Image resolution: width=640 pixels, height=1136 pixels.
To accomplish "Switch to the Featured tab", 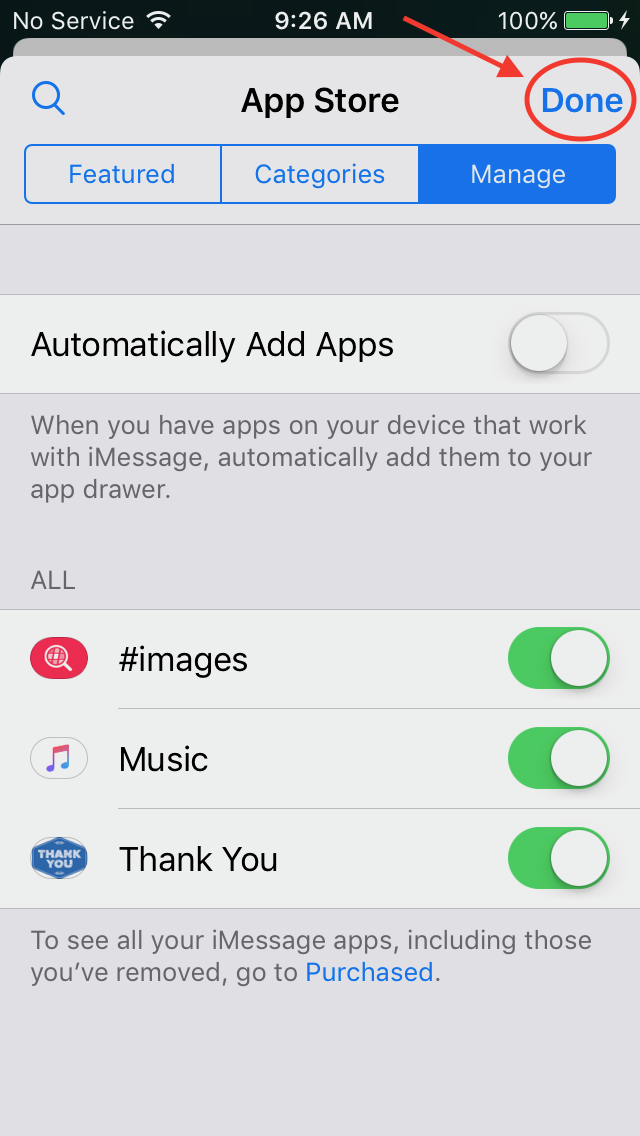I will [x=122, y=174].
